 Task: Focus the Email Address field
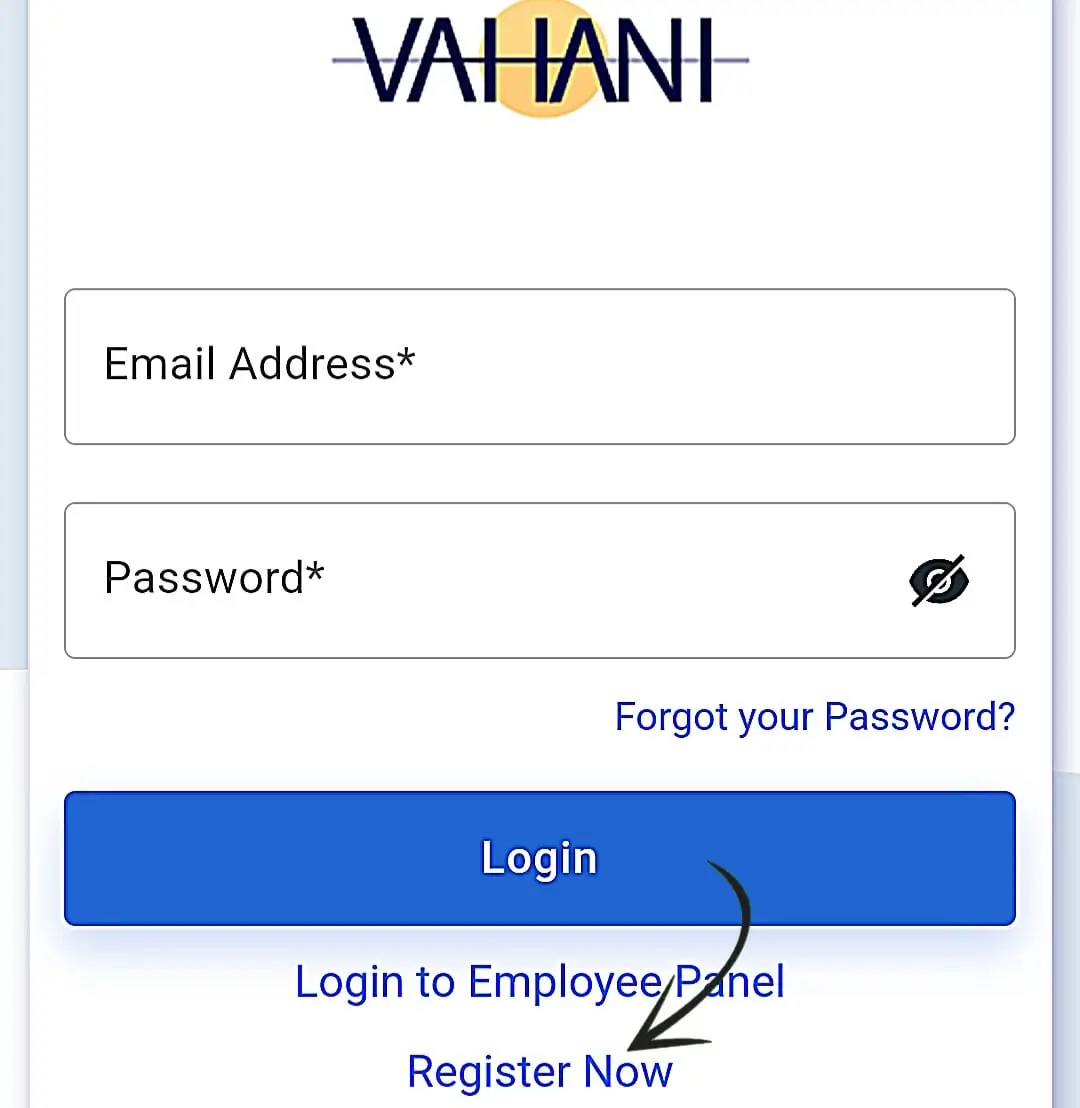pos(540,366)
